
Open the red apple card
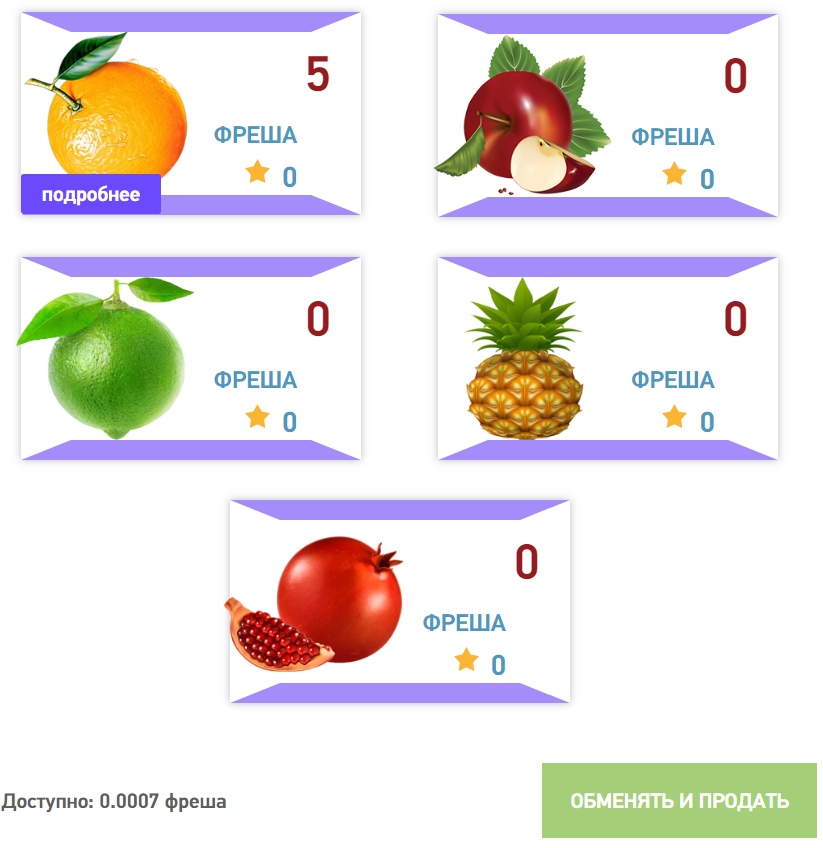[x=607, y=114]
